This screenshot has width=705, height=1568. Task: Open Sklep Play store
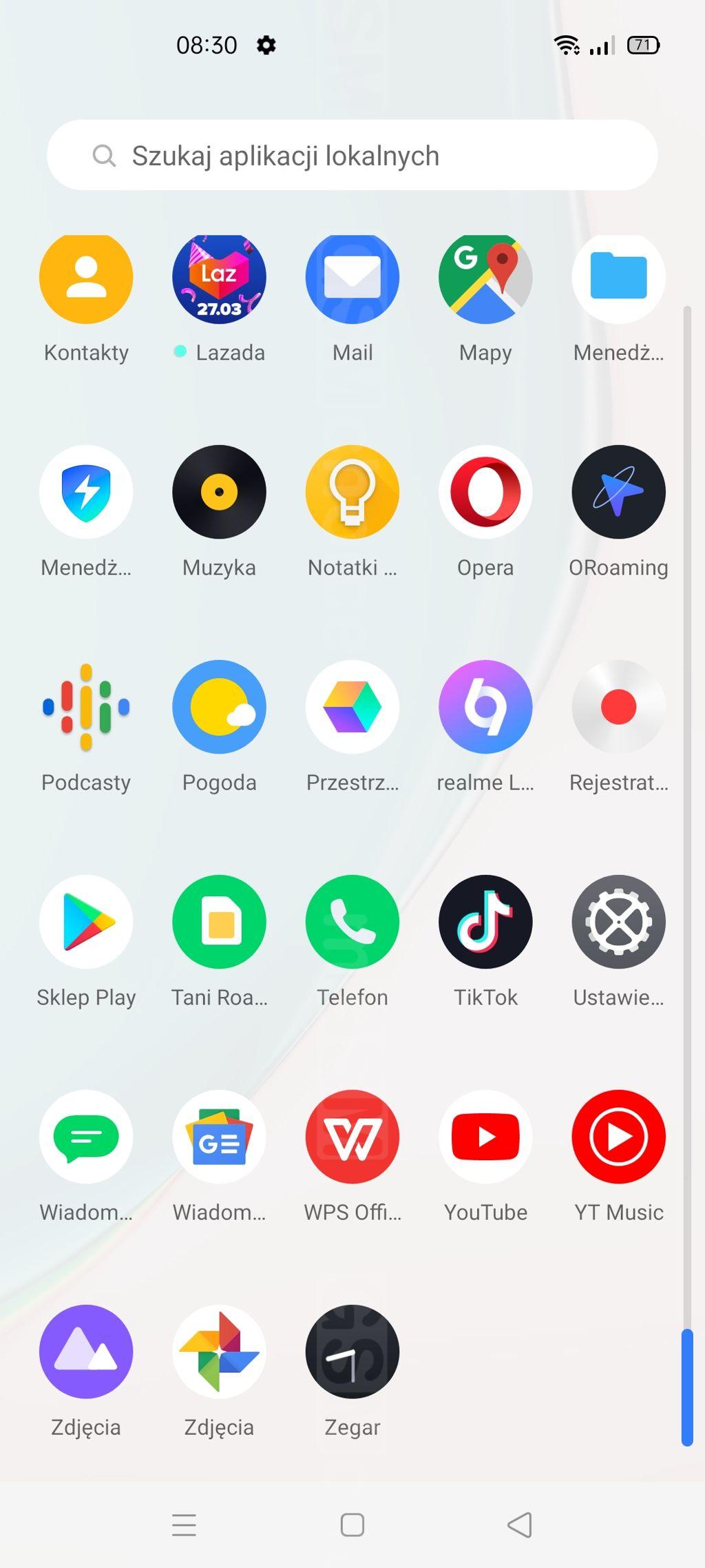(x=86, y=922)
